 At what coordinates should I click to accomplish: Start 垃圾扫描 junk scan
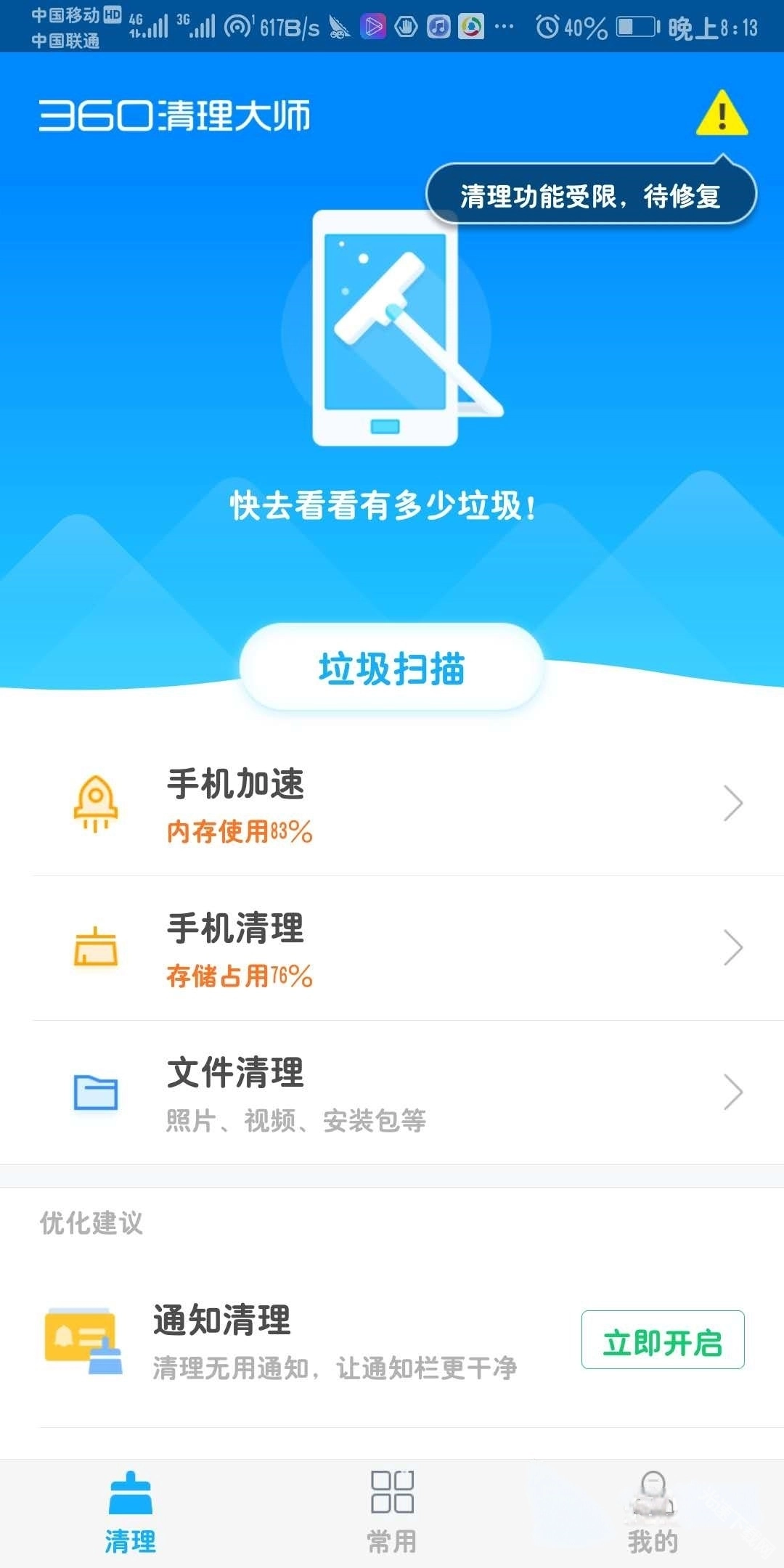point(392,668)
